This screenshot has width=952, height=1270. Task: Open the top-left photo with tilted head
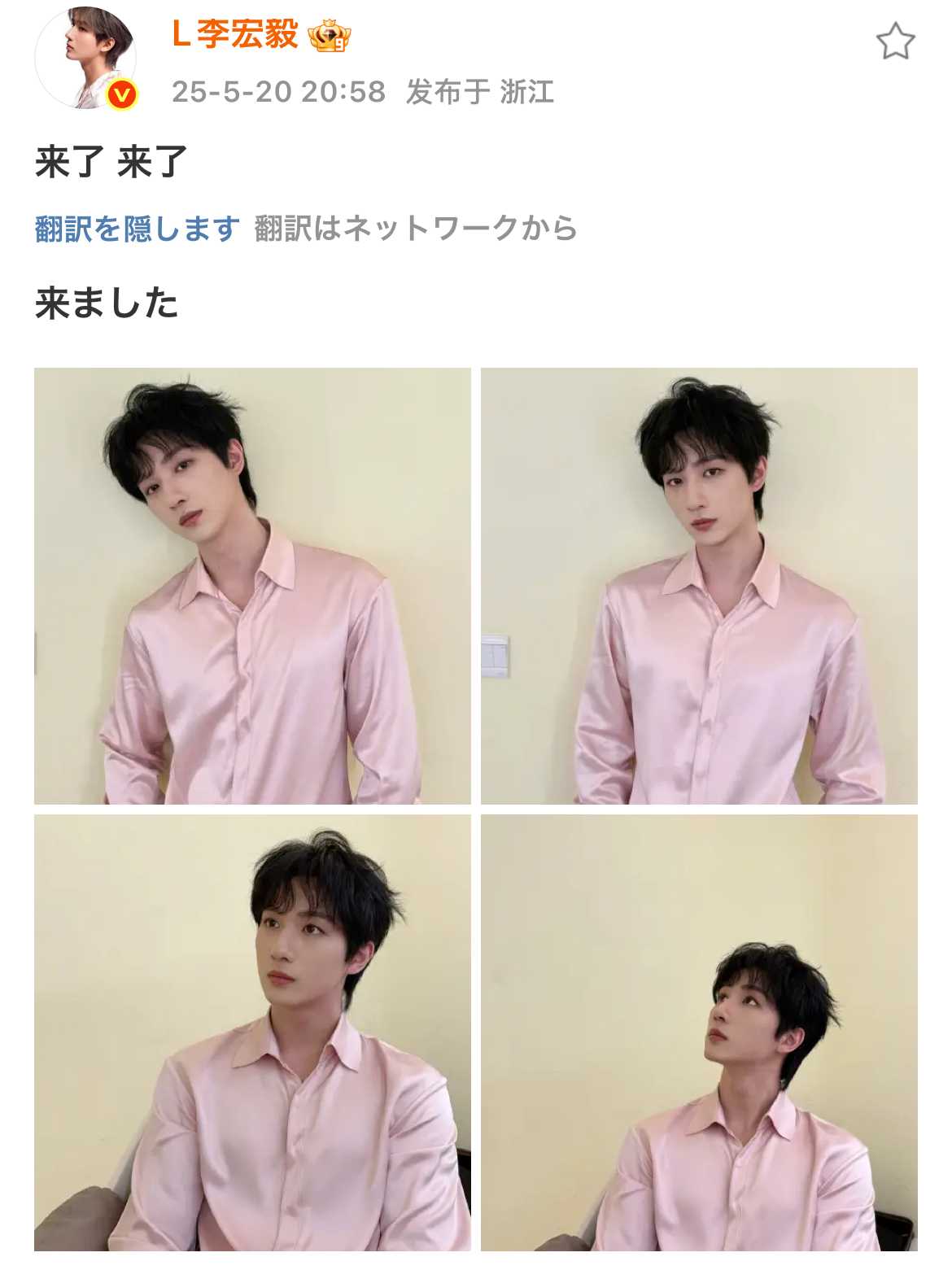(x=252, y=586)
